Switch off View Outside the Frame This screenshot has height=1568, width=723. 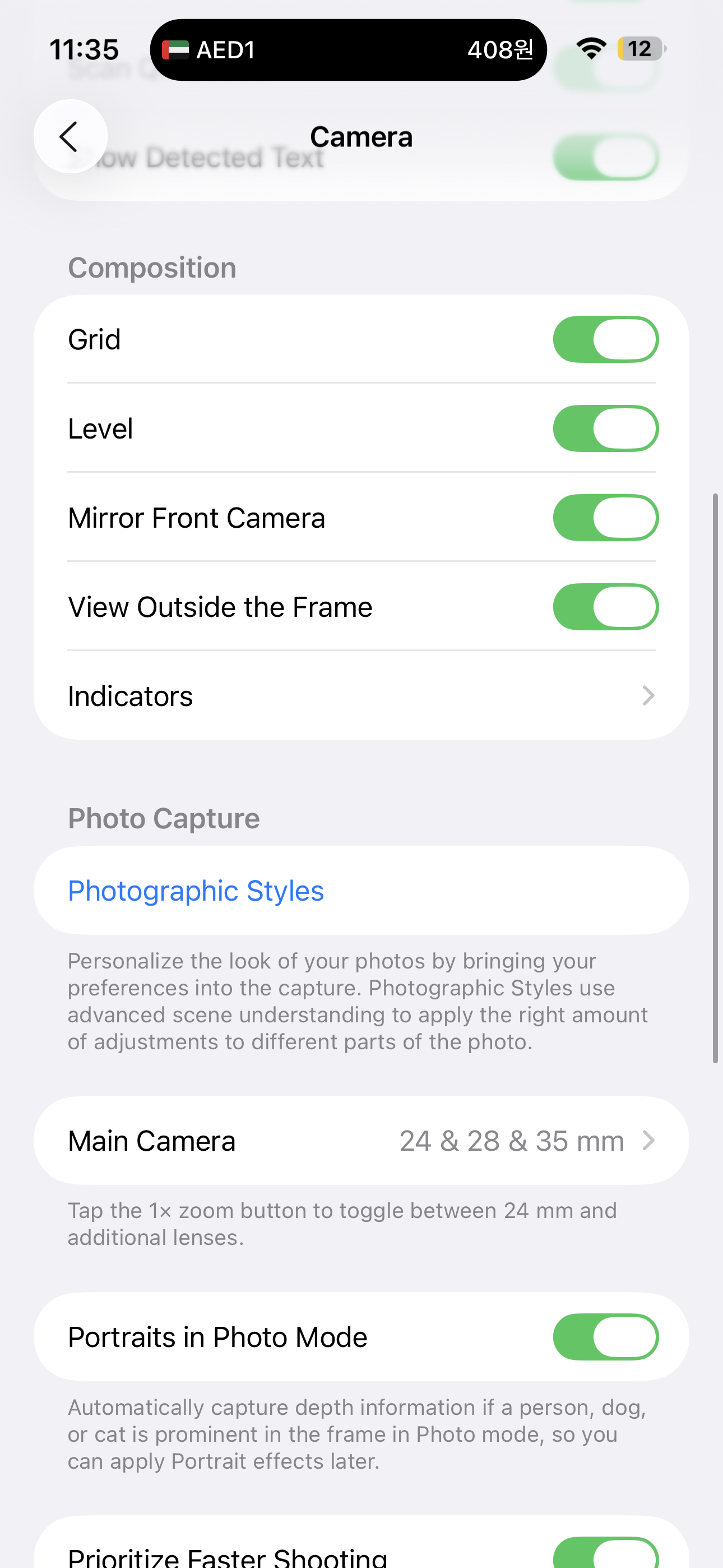(x=605, y=607)
